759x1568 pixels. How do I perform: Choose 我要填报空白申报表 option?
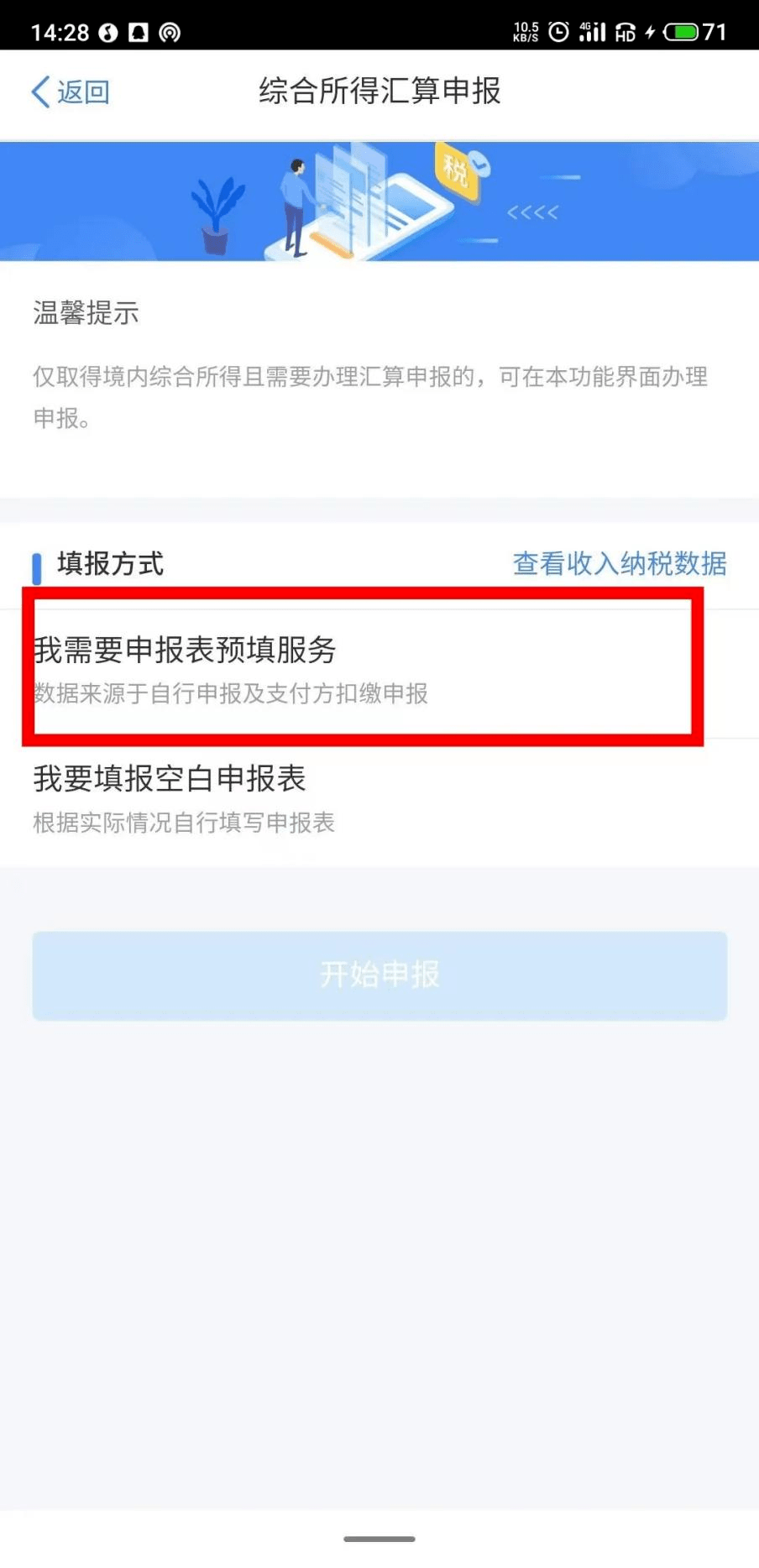point(379,798)
